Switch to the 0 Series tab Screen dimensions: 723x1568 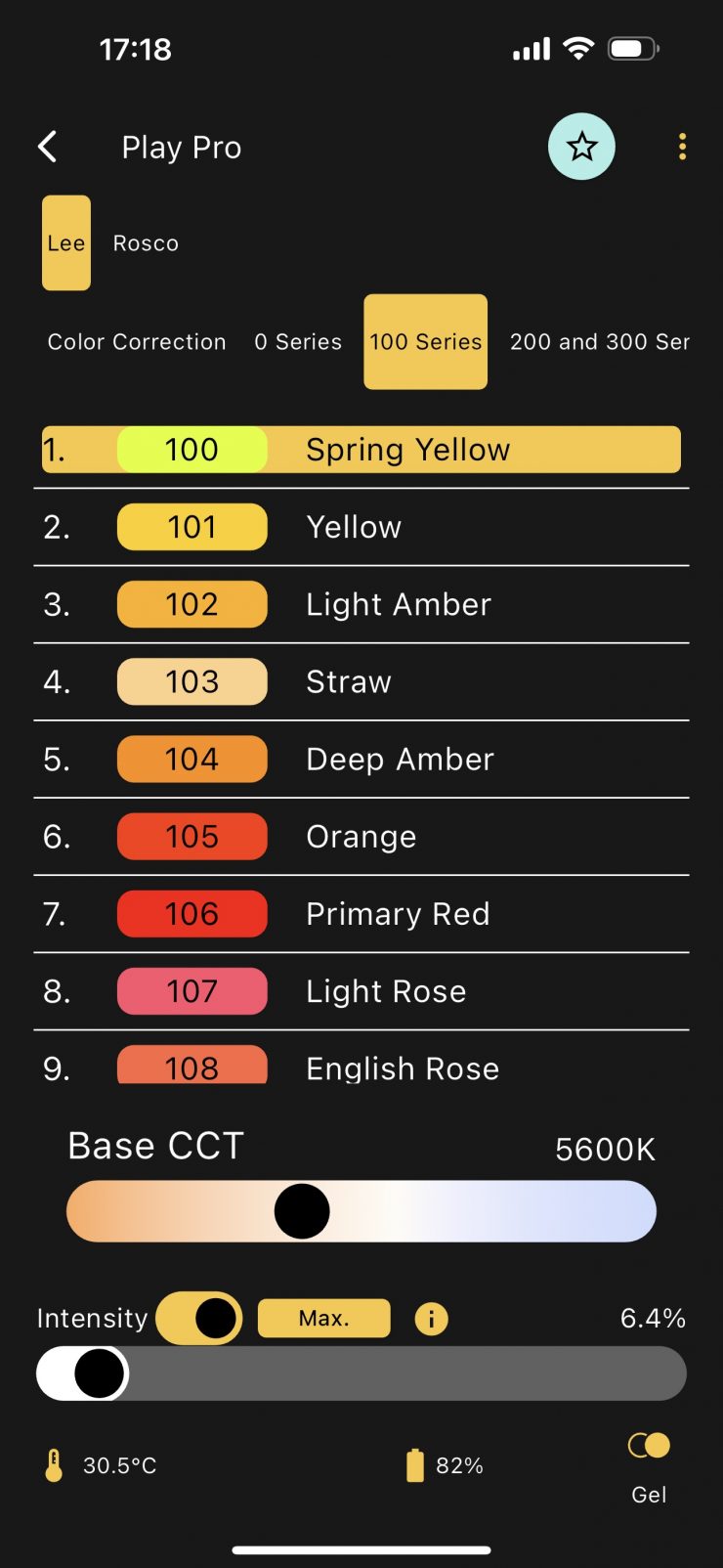(298, 342)
